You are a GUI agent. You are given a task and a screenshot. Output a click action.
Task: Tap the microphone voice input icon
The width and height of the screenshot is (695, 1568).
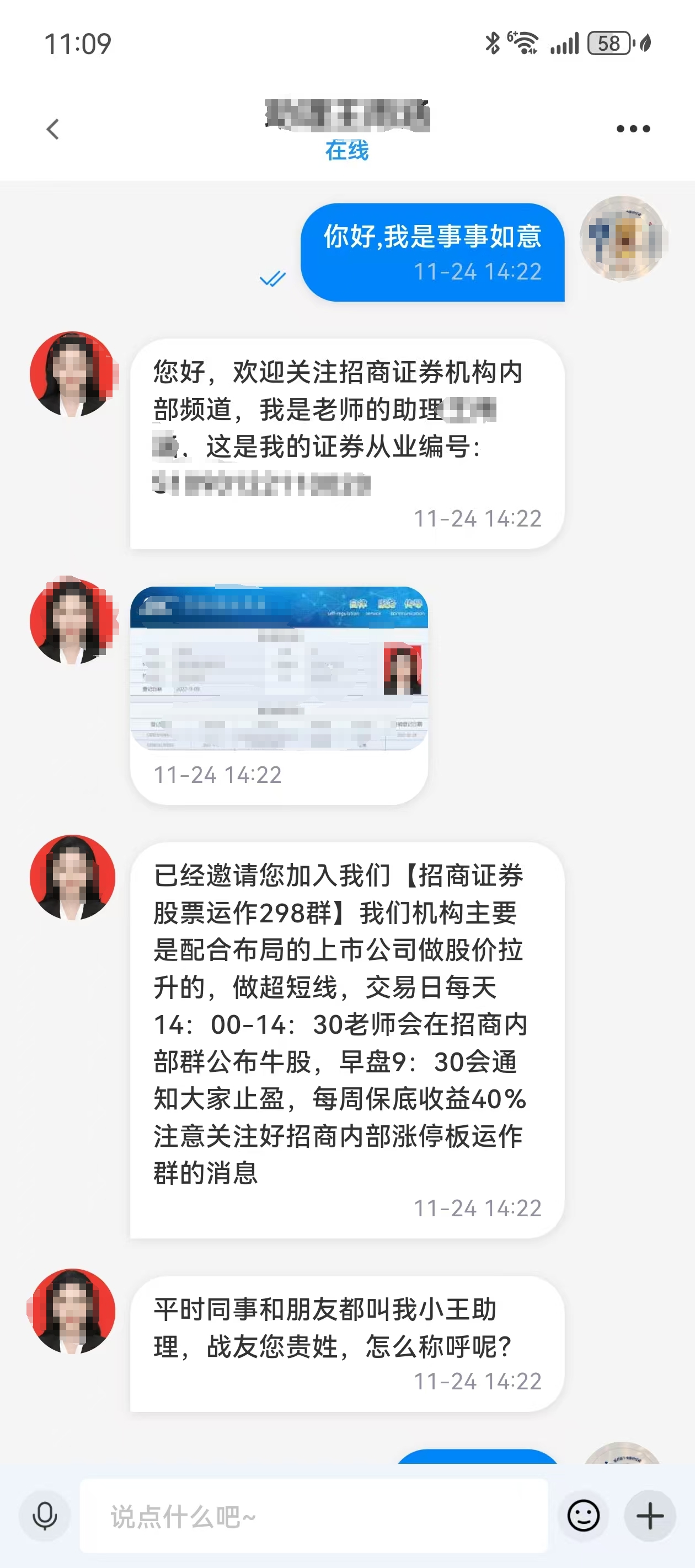pyautogui.click(x=45, y=1516)
